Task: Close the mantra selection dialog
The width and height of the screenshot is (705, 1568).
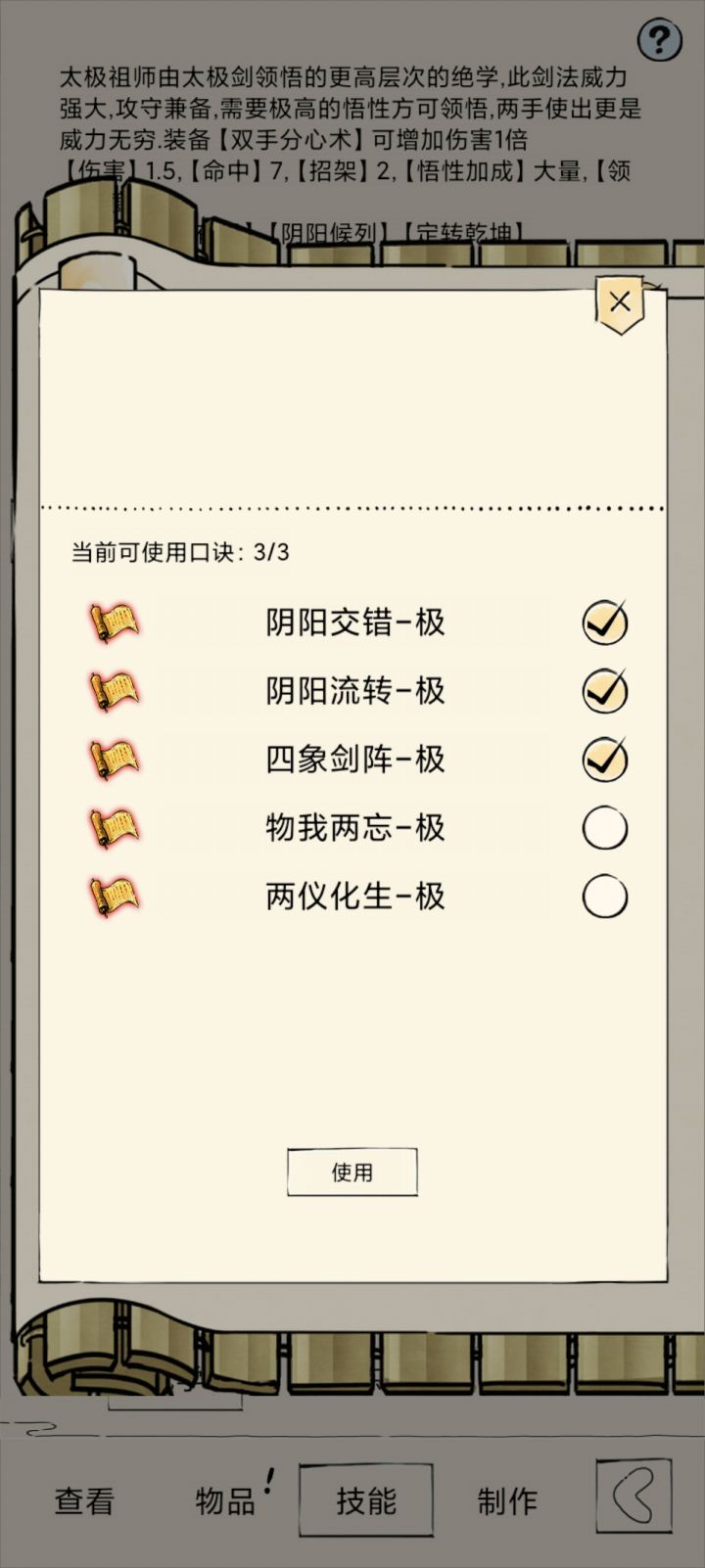Action: click(618, 301)
